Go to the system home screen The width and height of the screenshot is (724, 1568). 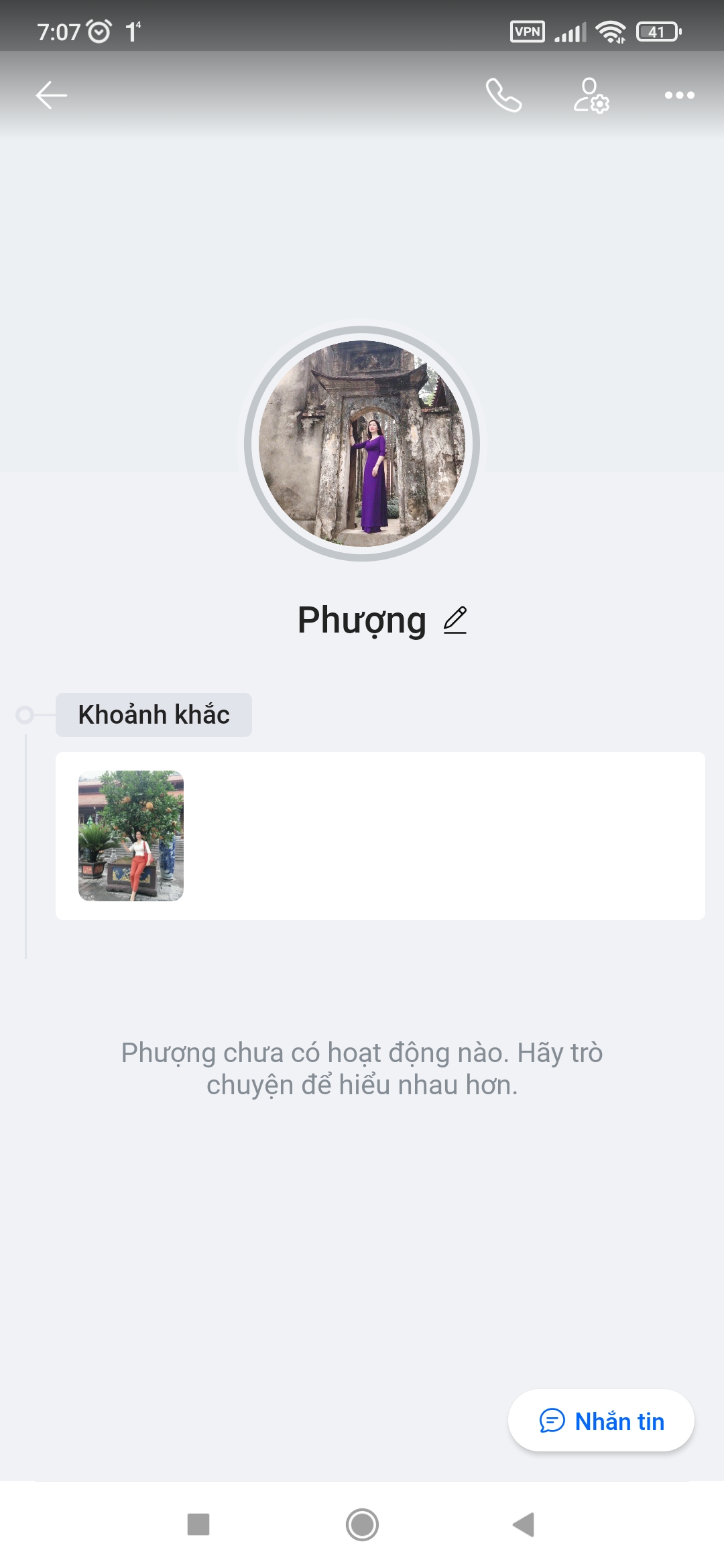362,1524
